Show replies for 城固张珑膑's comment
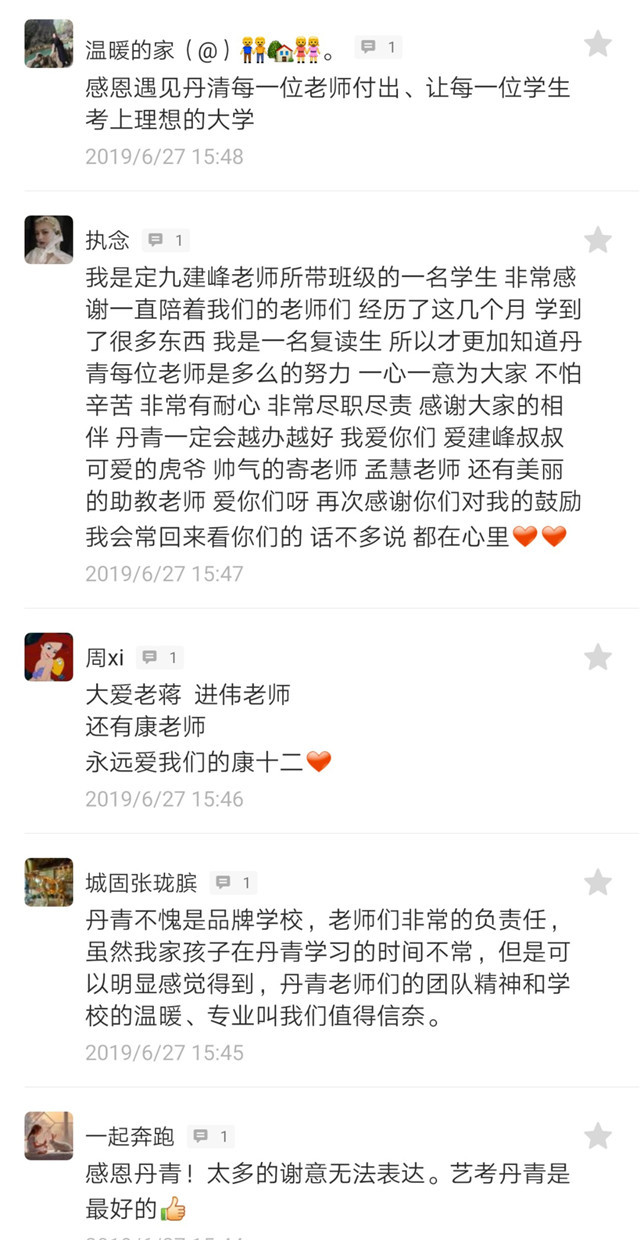640x1240 pixels. tap(234, 883)
